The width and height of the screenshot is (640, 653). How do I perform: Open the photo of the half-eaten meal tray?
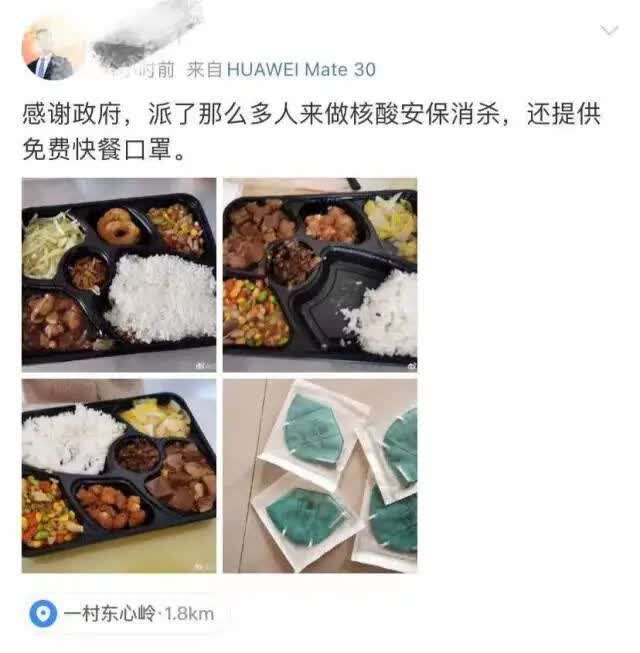pos(320,274)
